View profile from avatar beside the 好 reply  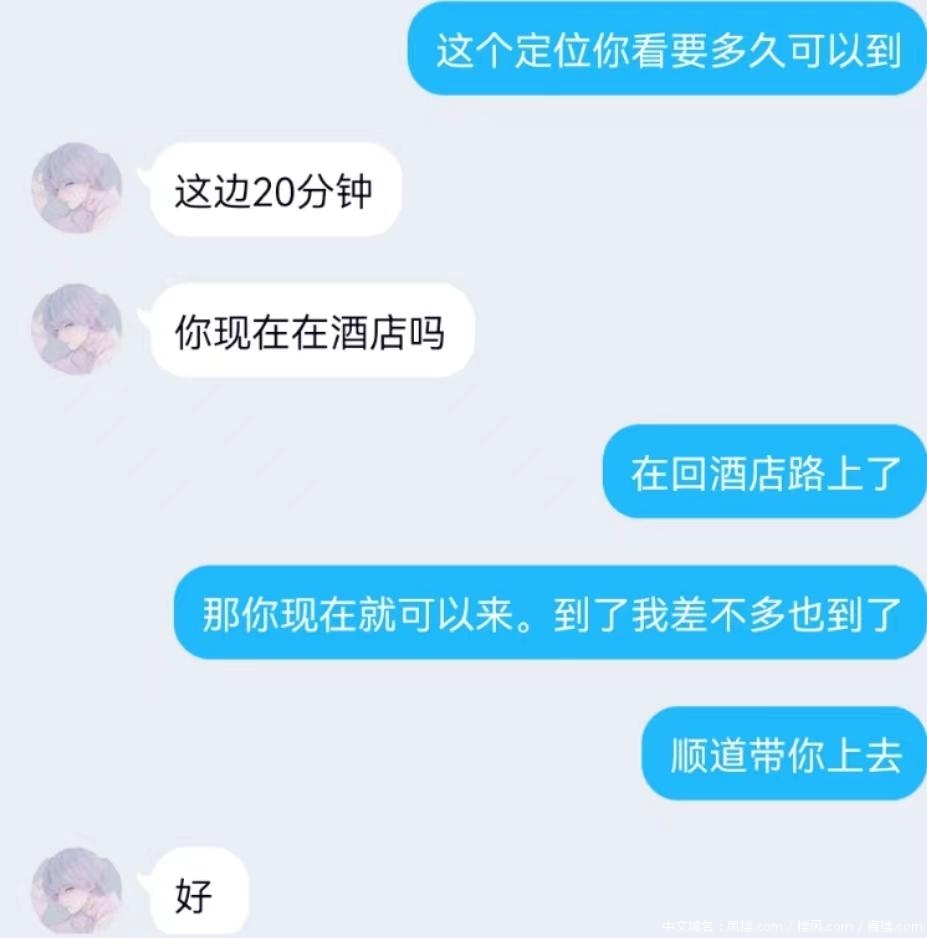[x=77, y=891]
